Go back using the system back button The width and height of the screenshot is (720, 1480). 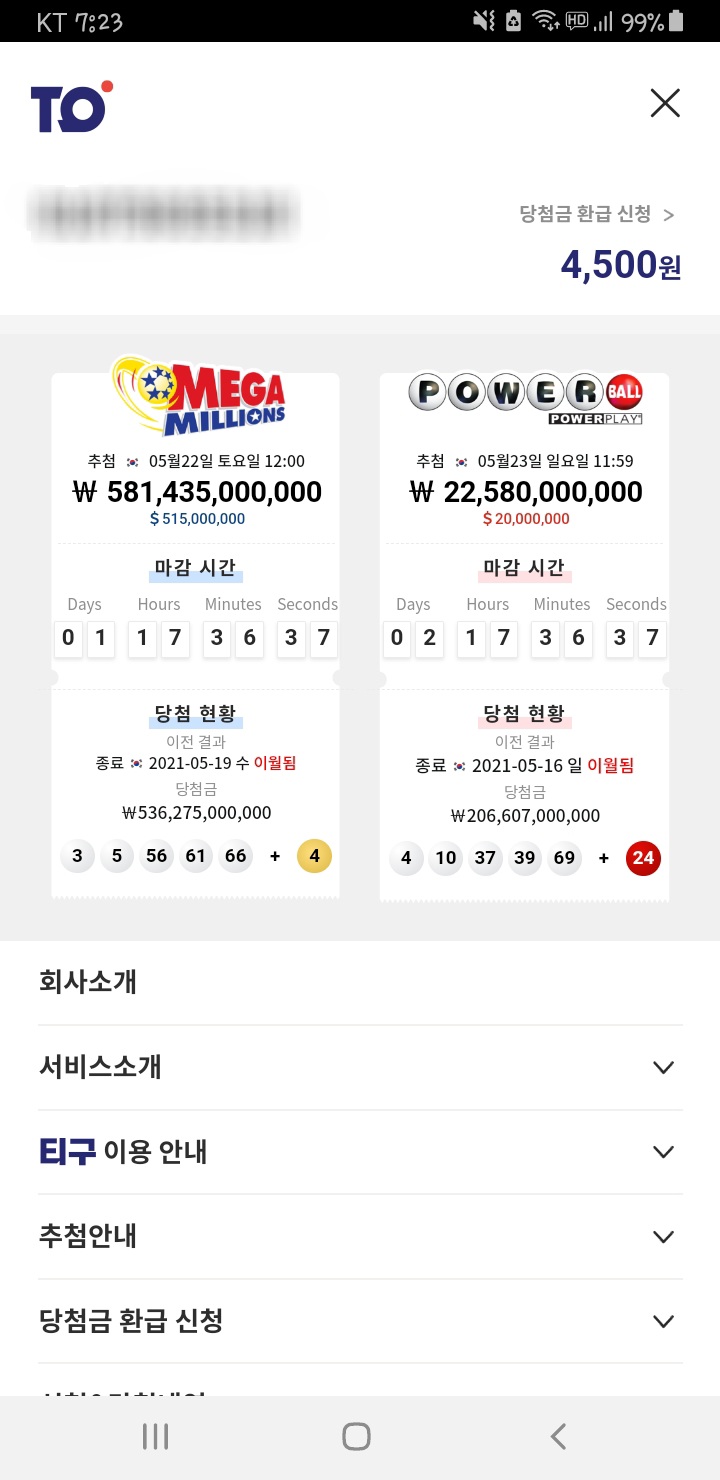[558, 1437]
